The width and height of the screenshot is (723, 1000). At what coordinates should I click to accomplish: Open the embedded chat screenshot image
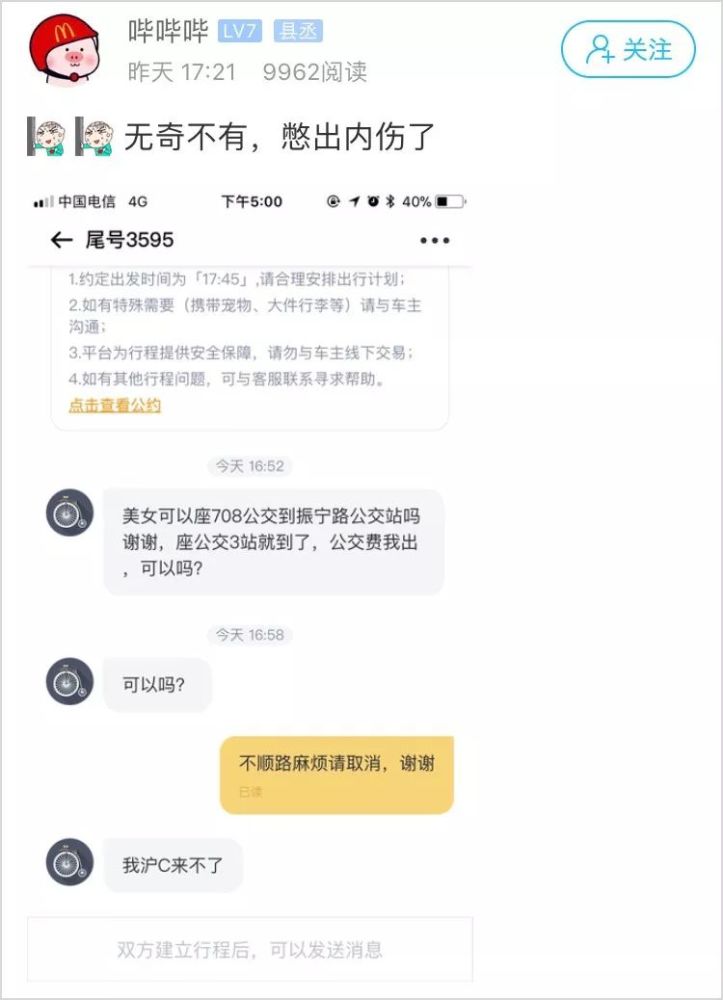(250, 580)
